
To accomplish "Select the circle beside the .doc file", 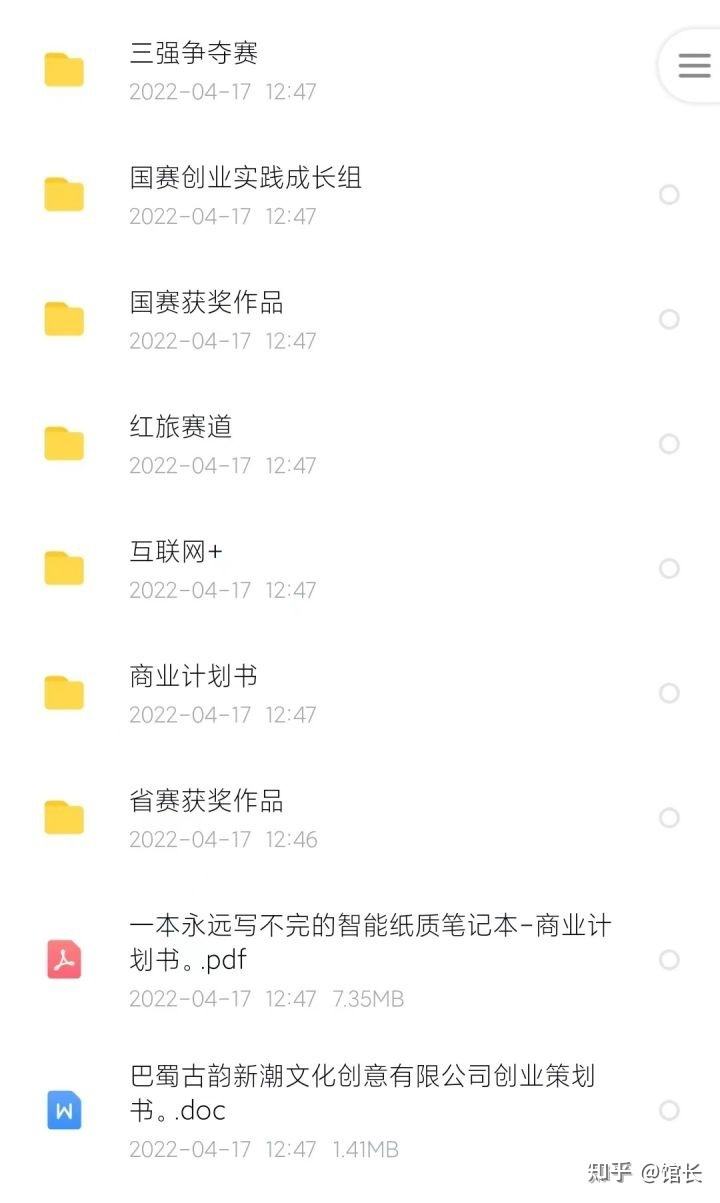I will (669, 1110).
